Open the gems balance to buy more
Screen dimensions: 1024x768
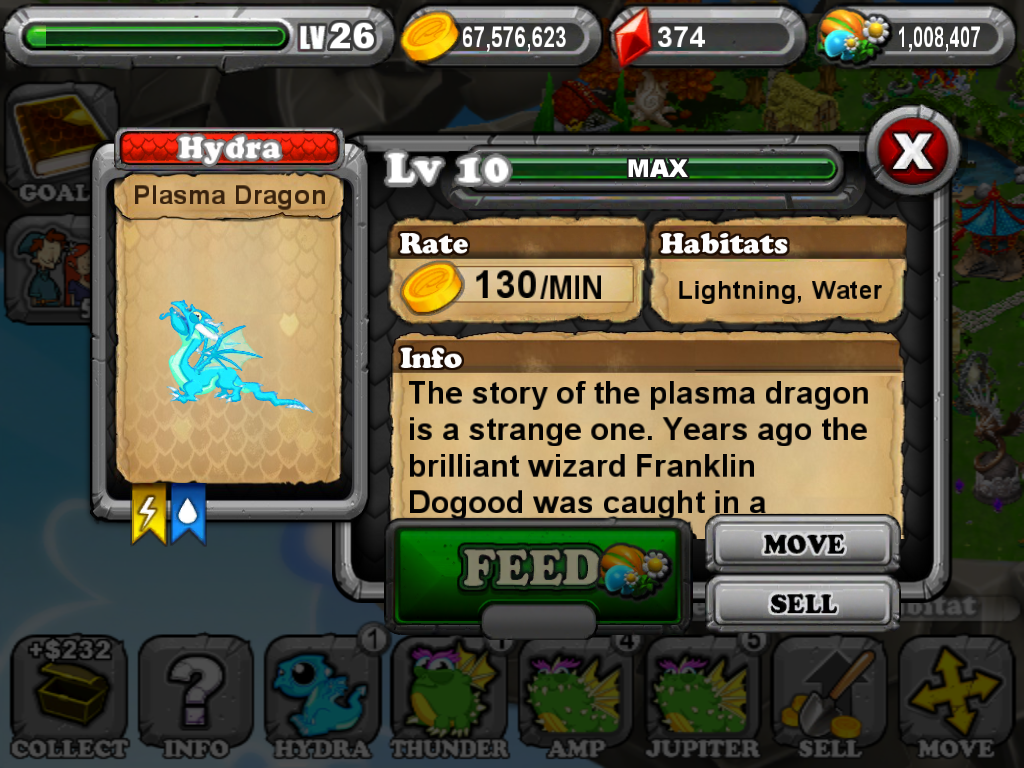pyautogui.click(x=706, y=38)
